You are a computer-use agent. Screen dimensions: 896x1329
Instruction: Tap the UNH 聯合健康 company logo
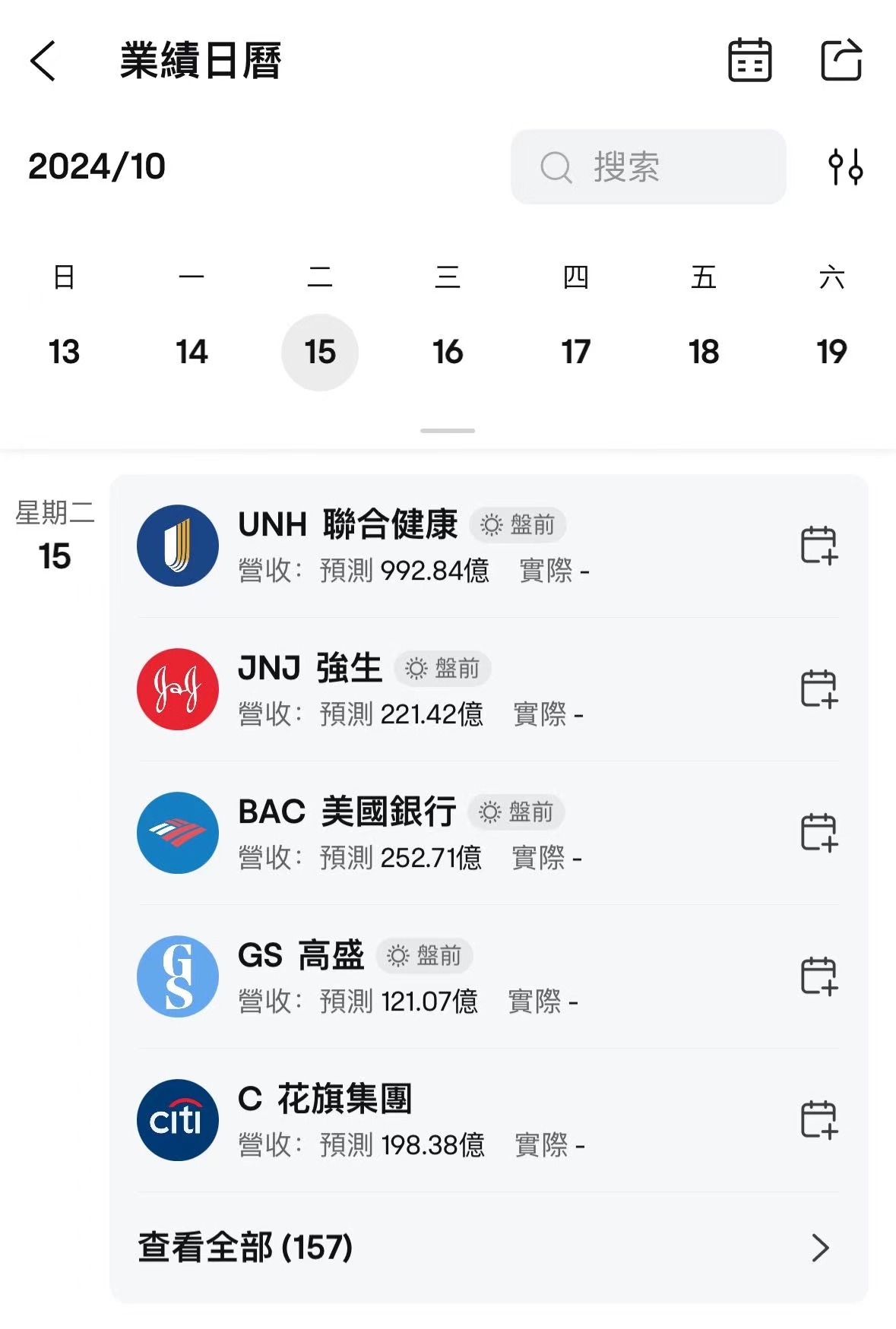(x=177, y=544)
